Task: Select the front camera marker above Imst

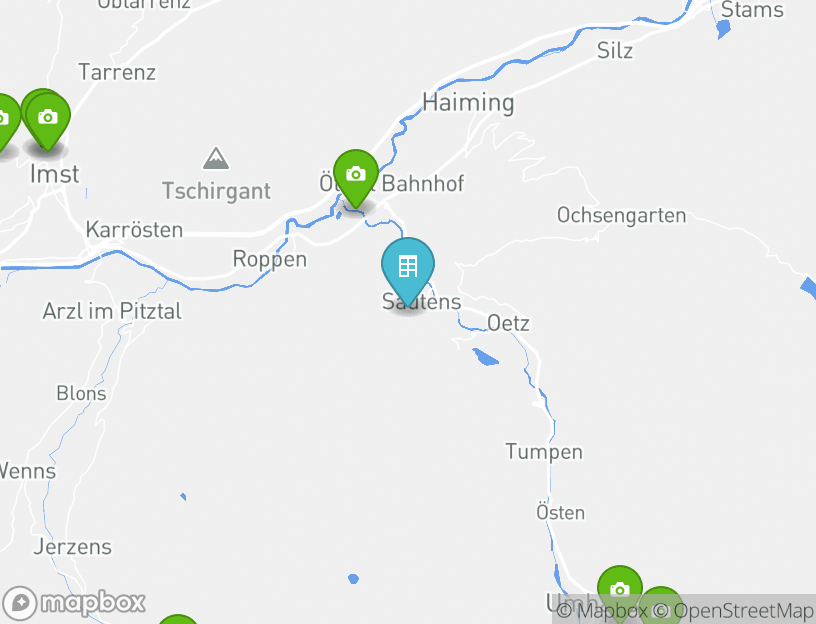Action: point(47,118)
